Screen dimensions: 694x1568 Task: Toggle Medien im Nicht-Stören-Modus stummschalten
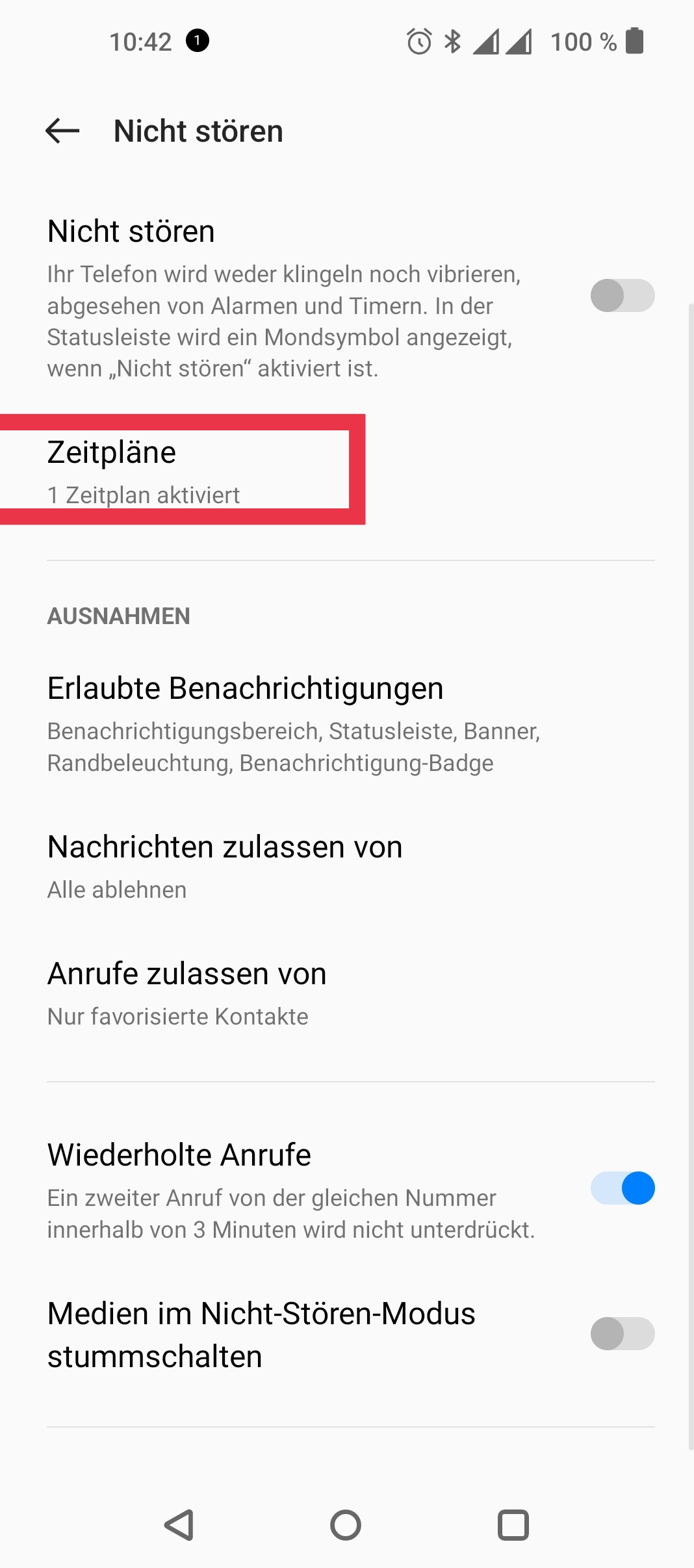coord(622,1334)
